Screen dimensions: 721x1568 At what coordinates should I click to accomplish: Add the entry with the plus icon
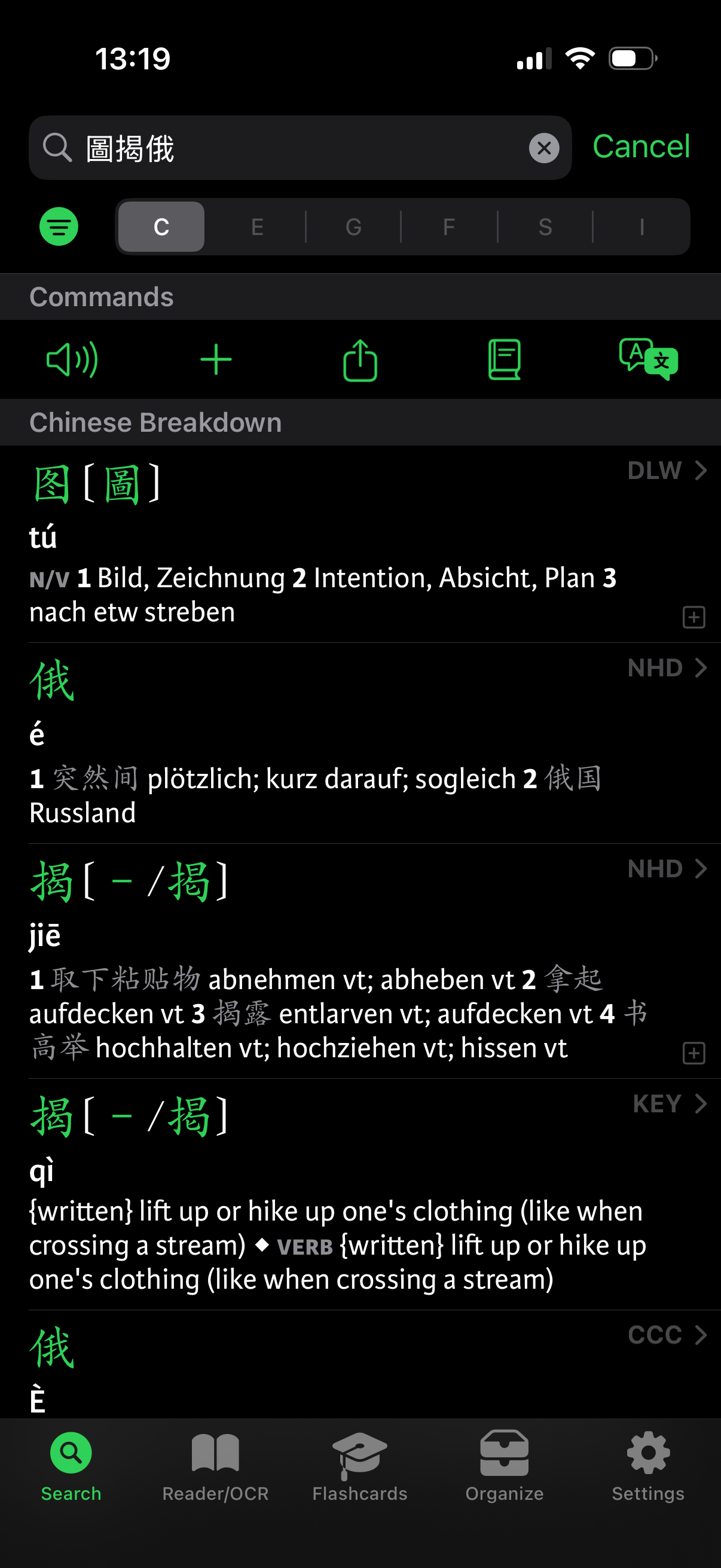click(x=216, y=360)
